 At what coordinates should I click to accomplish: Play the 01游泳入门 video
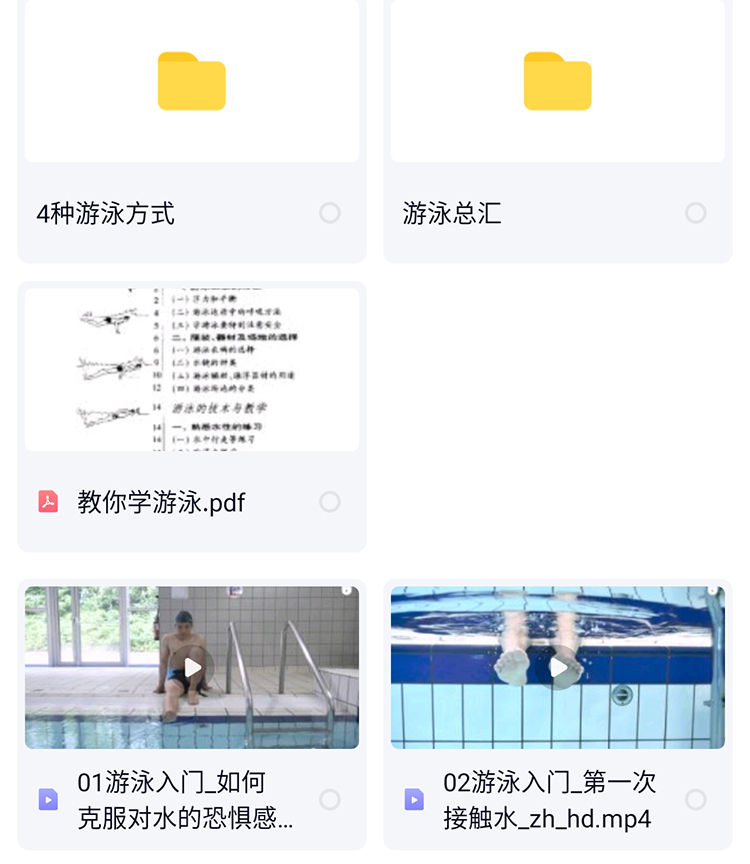192,667
